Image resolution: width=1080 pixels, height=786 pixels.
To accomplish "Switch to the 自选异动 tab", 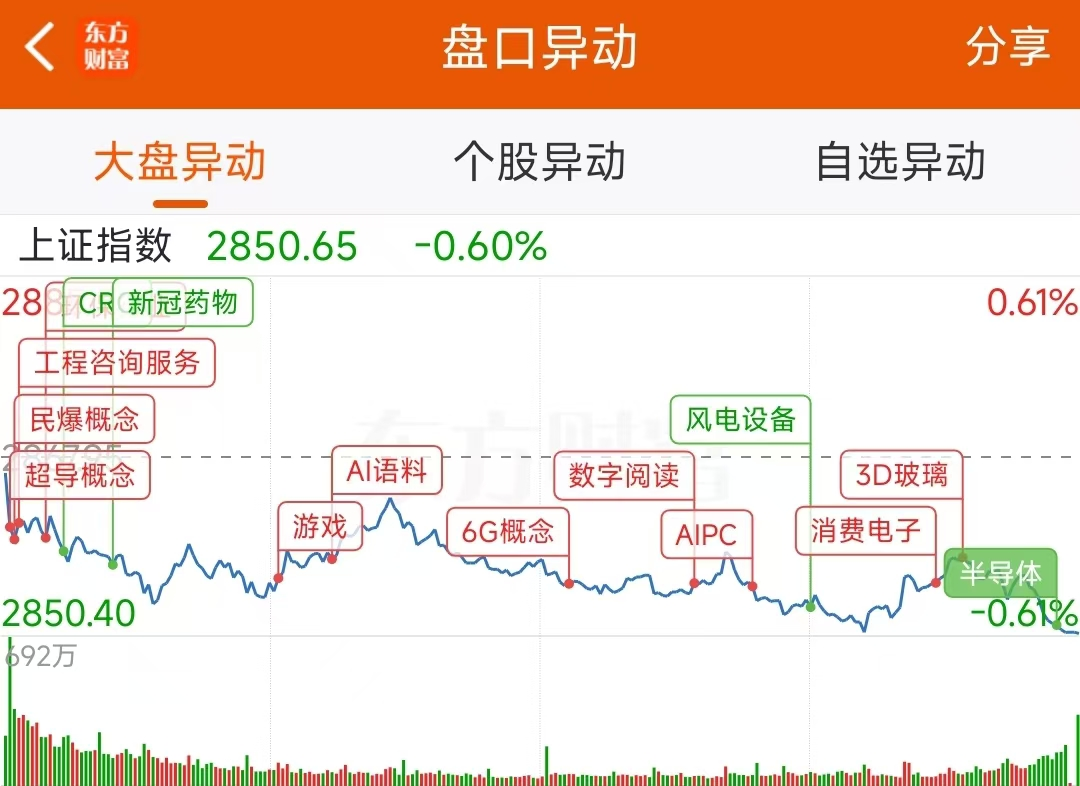I will 900,162.
